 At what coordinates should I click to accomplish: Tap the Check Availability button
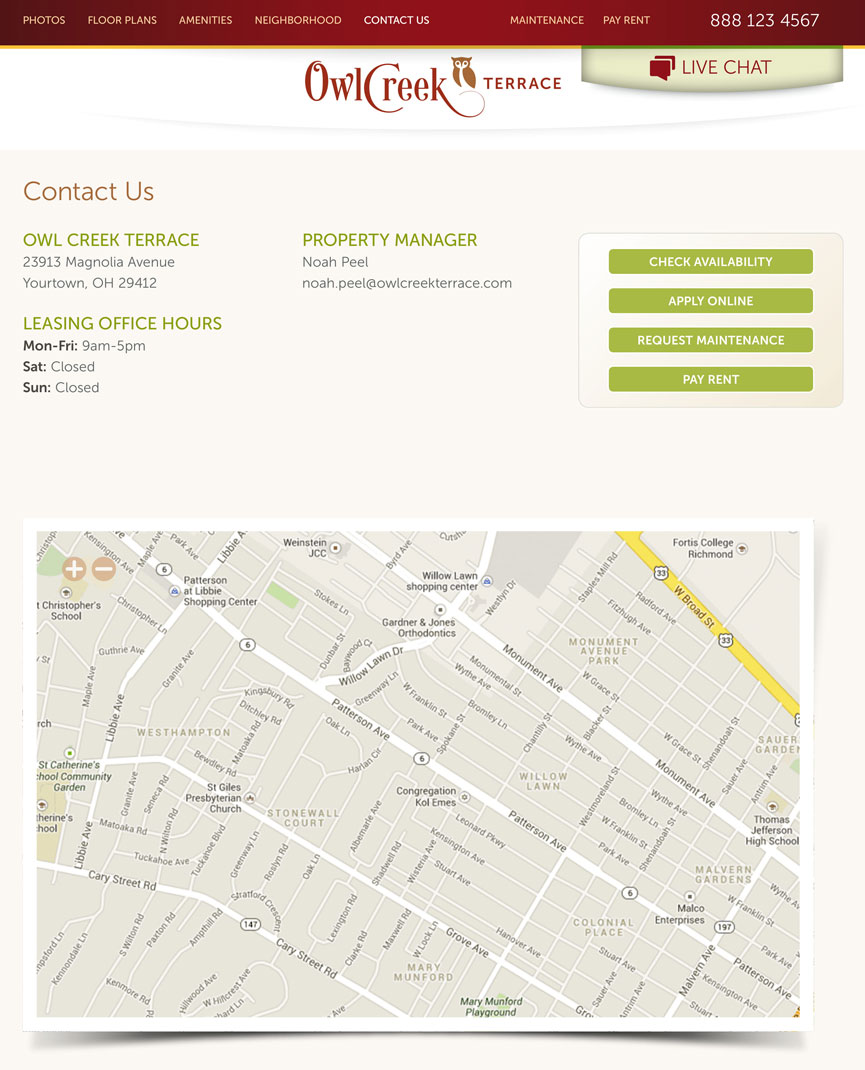click(x=710, y=262)
